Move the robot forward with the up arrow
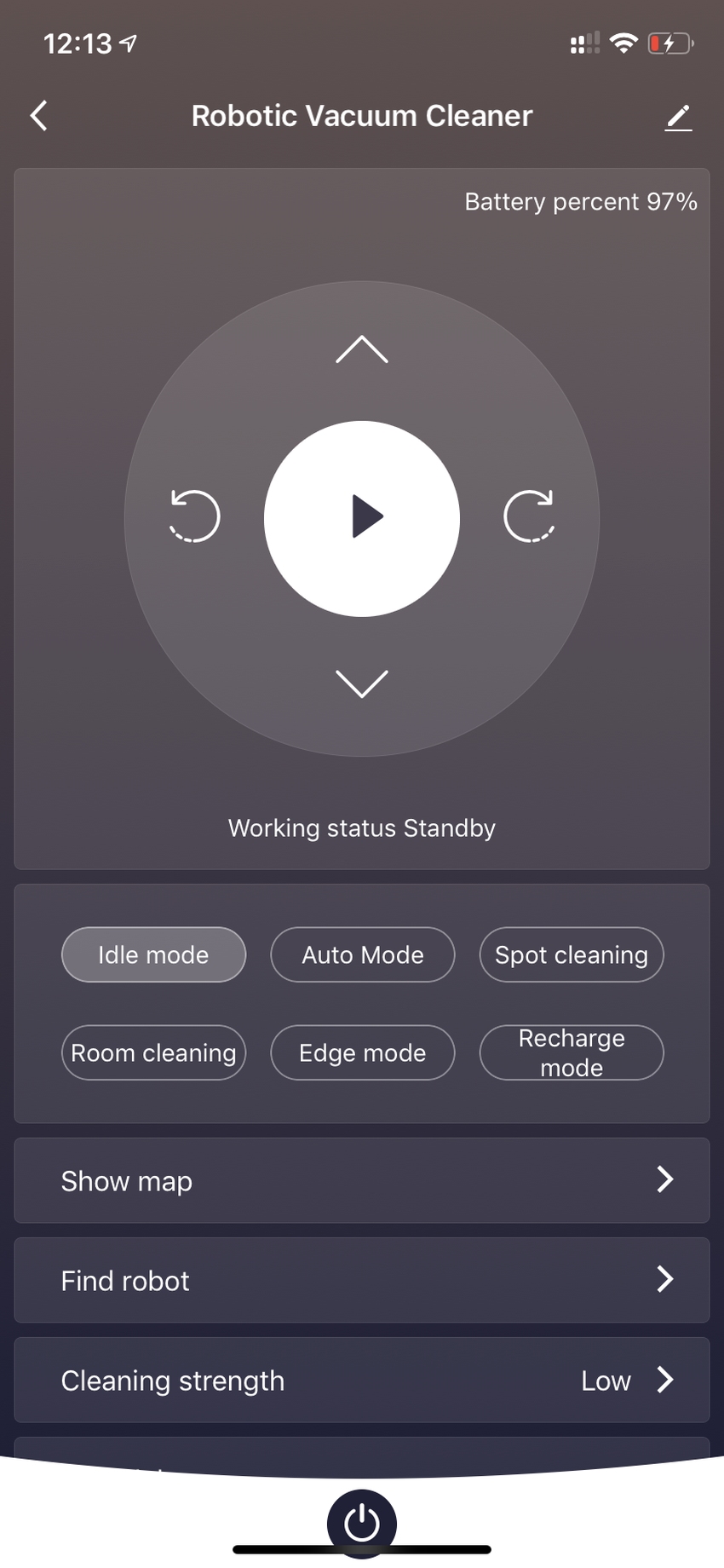 (x=362, y=349)
